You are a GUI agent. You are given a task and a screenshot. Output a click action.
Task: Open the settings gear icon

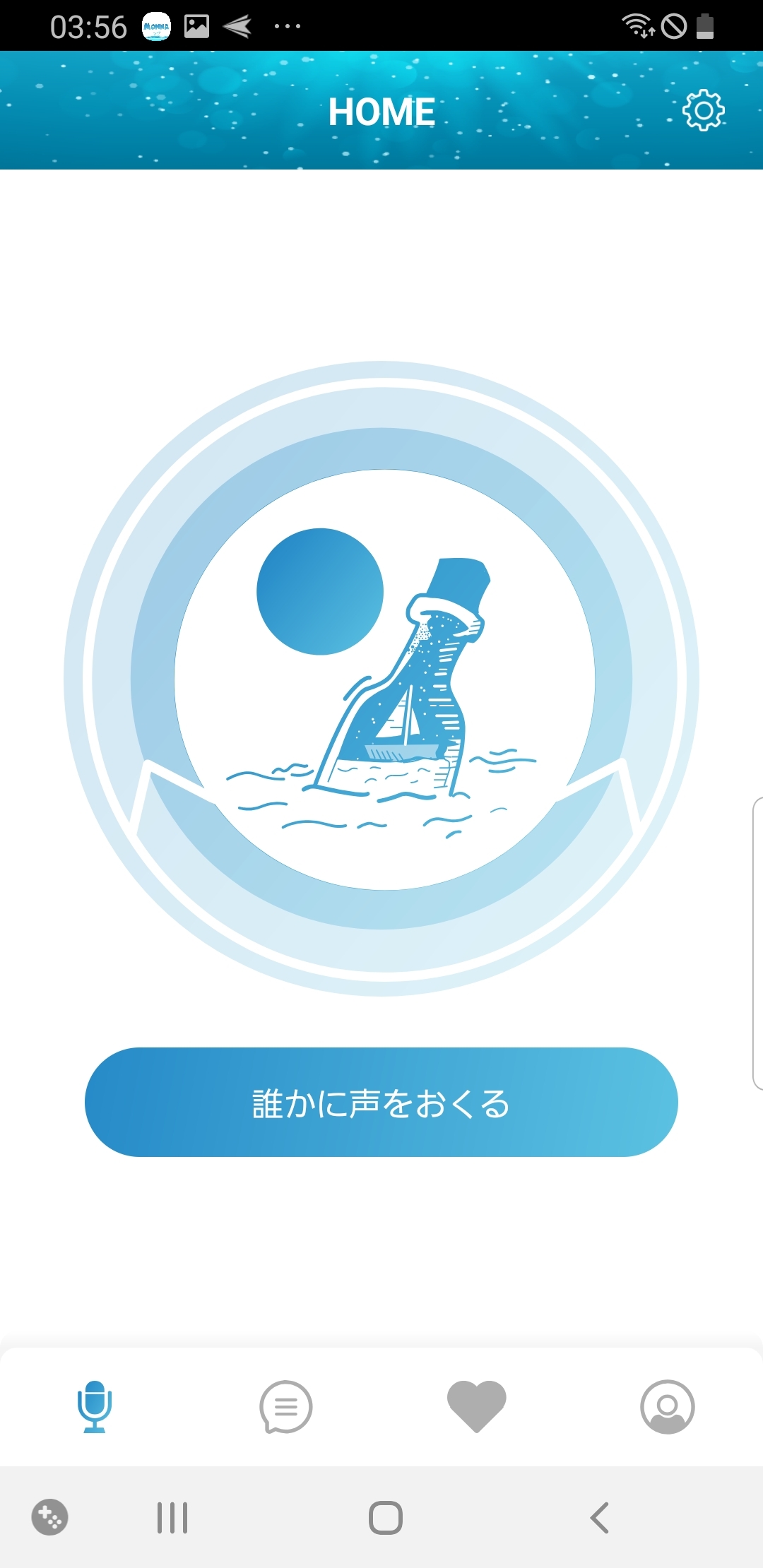coord(704,110)
